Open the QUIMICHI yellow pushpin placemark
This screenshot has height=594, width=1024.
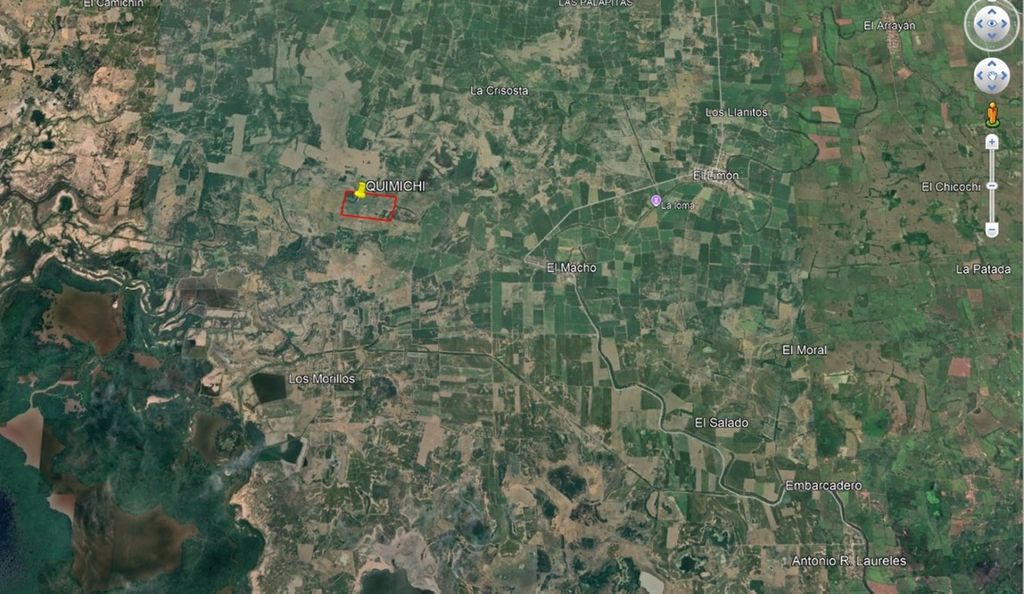[x=360, y=189]
